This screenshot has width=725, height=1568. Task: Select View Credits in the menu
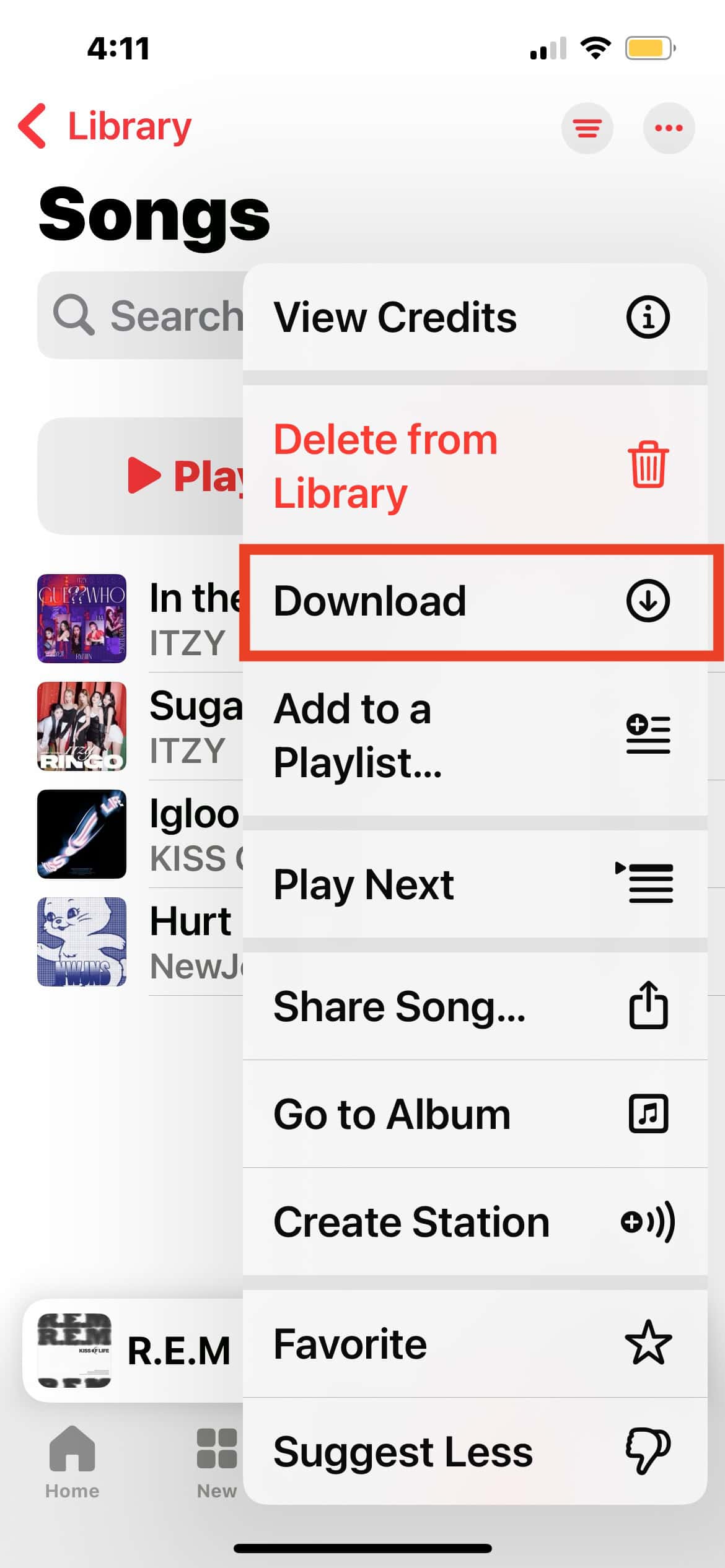(395, 316)
